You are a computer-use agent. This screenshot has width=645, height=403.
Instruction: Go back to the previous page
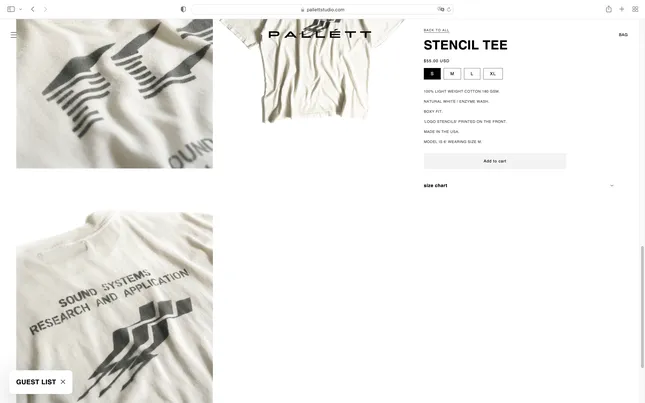(x=32, y=9)
